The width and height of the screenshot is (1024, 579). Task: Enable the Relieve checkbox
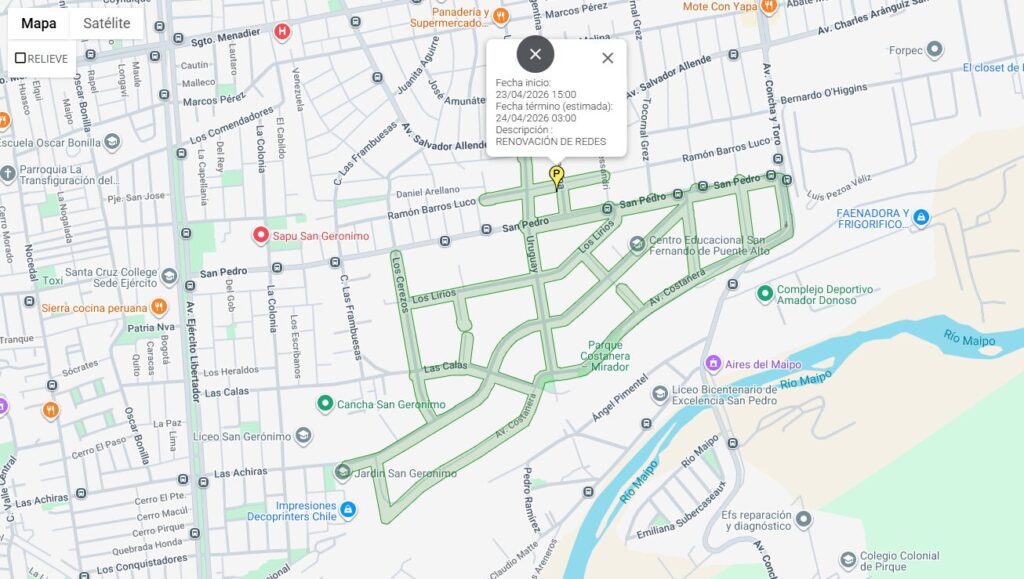coord(20,58)
